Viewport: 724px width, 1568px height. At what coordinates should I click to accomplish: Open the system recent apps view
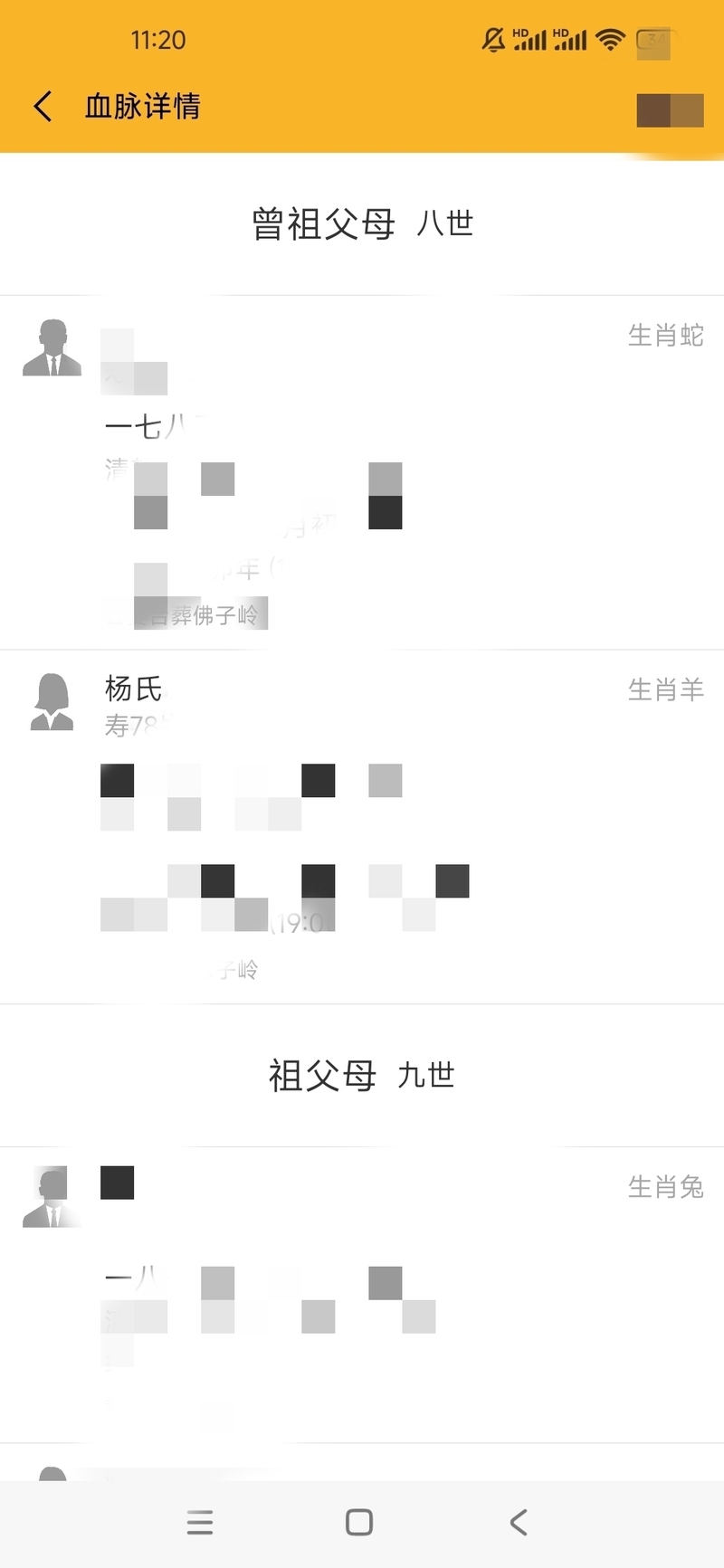pos(200,1522)
